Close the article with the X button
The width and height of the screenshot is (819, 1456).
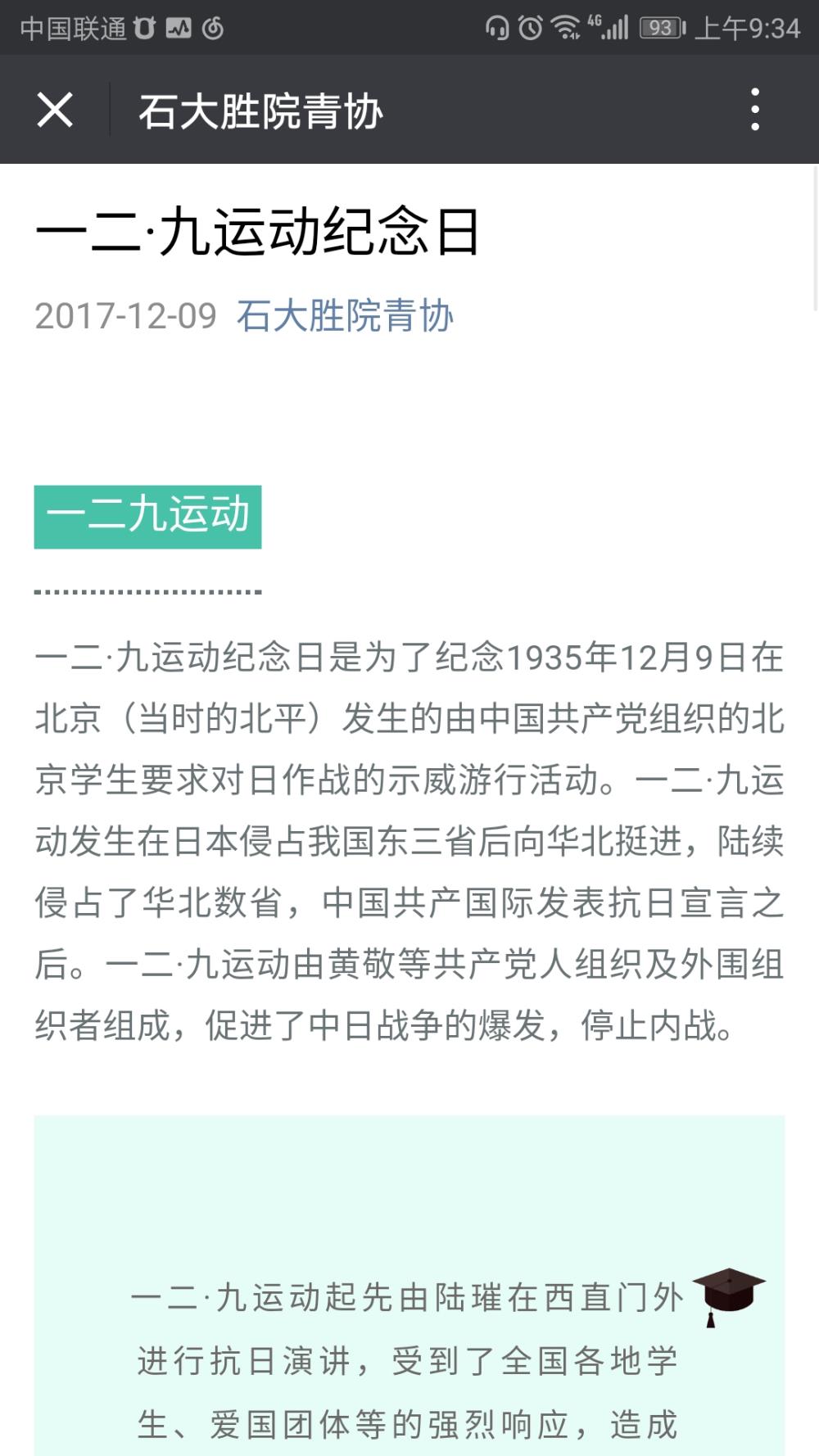tap(55, 110)
